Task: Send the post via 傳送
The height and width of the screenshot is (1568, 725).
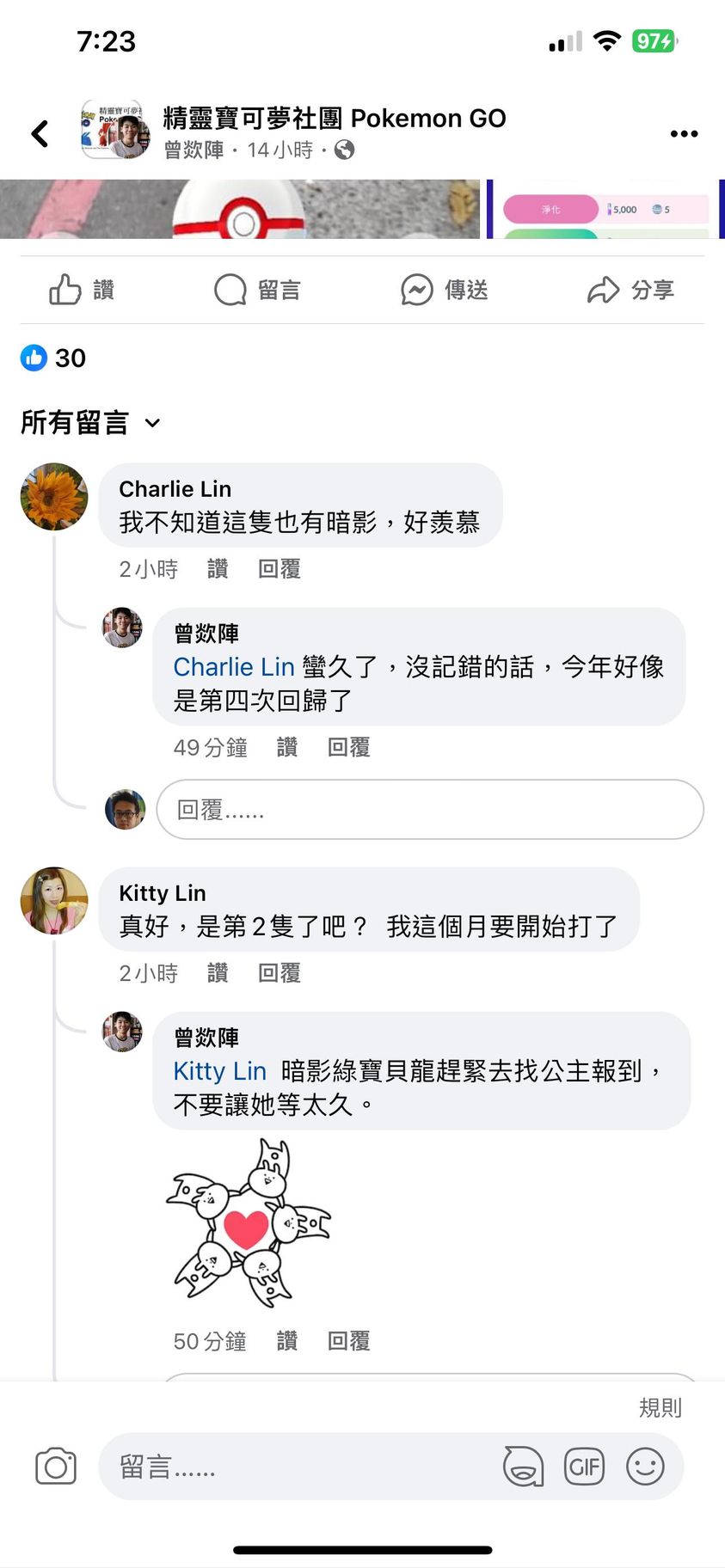Action: [x=444, y=290]
